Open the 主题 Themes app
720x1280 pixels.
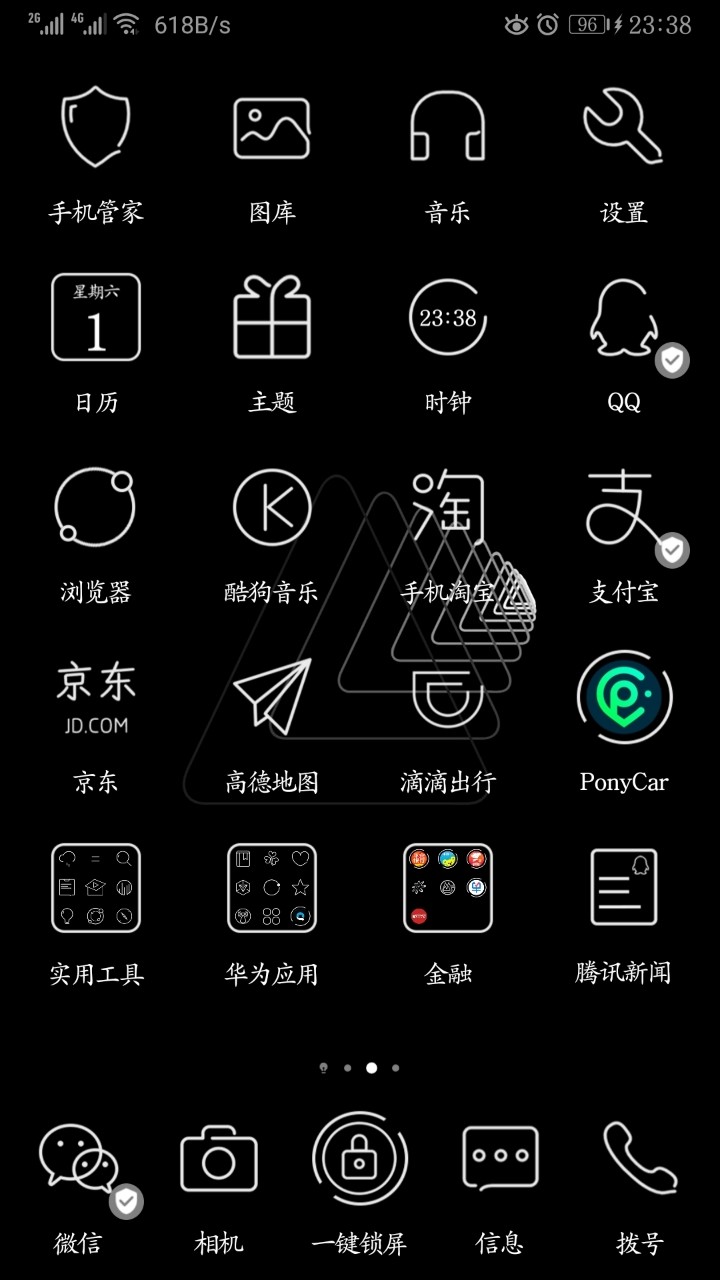(x=272, y=317)
